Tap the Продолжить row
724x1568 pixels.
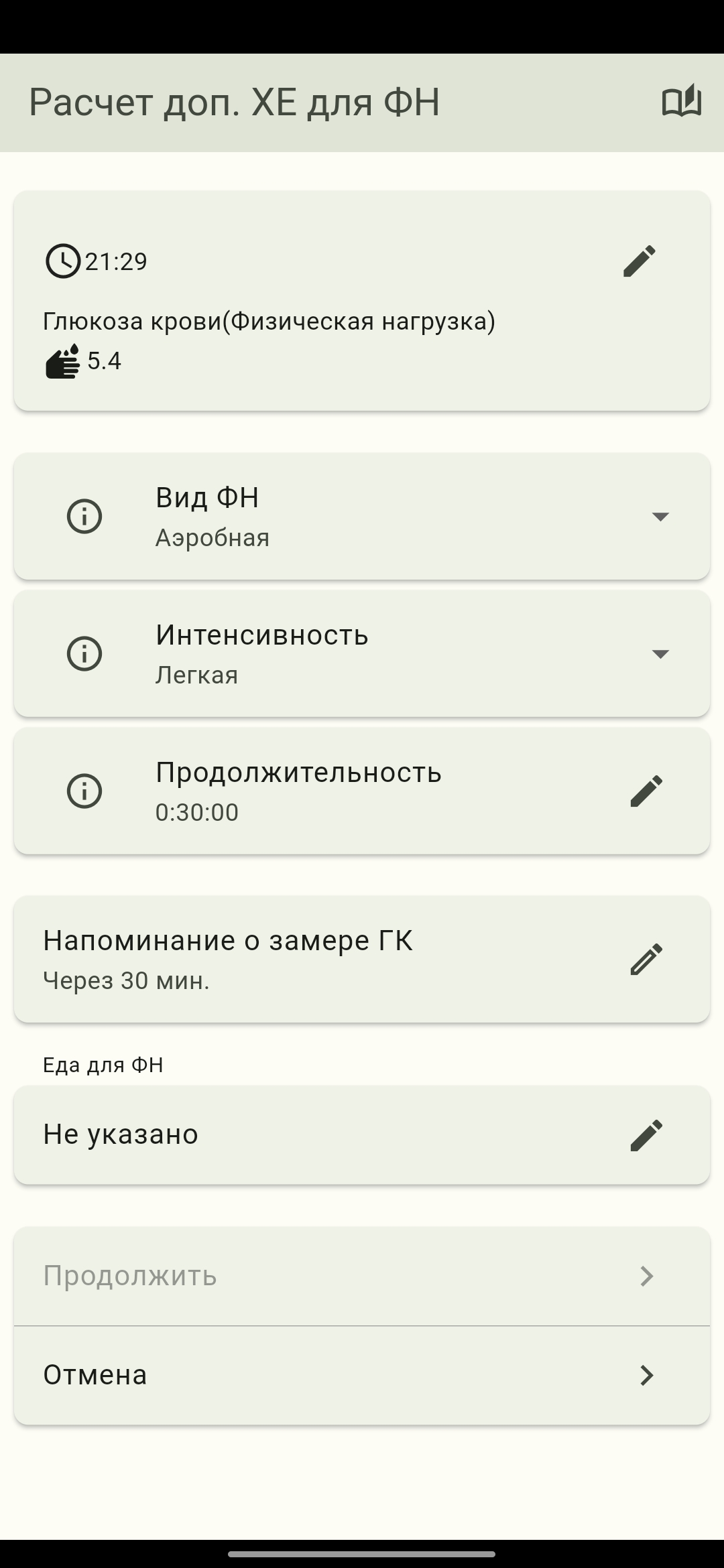tap(362, 1276)
